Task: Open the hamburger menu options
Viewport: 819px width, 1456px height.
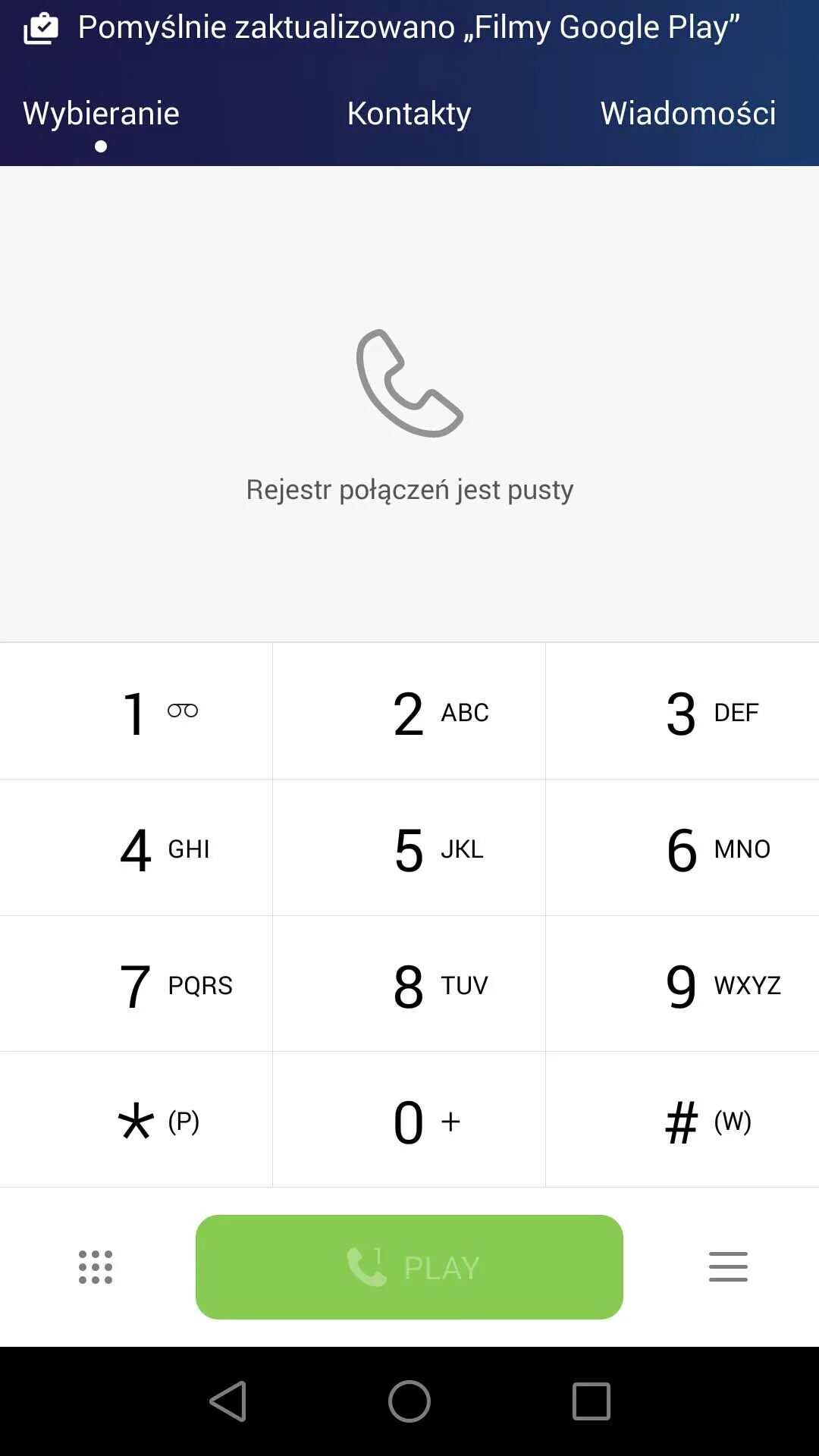Action: pyautogui.click(x=728, y=1267)
